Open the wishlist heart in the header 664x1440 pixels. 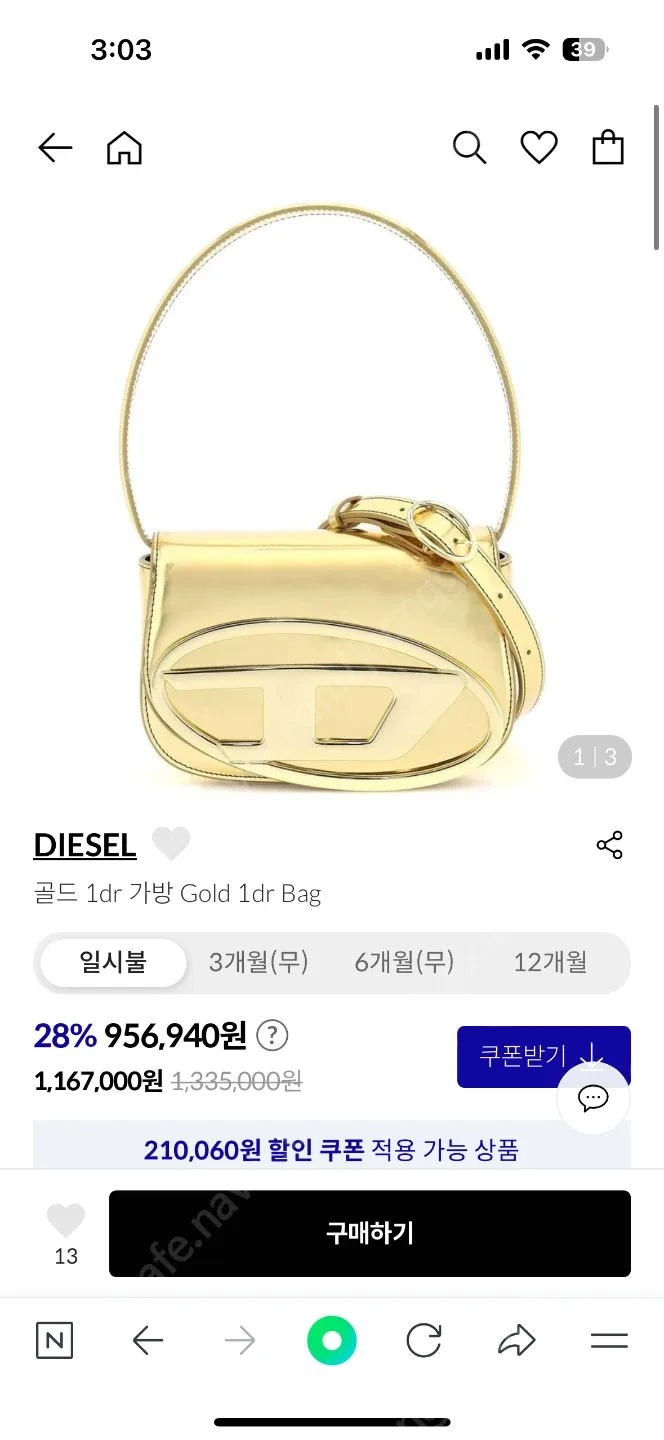(x=539, y=148)
